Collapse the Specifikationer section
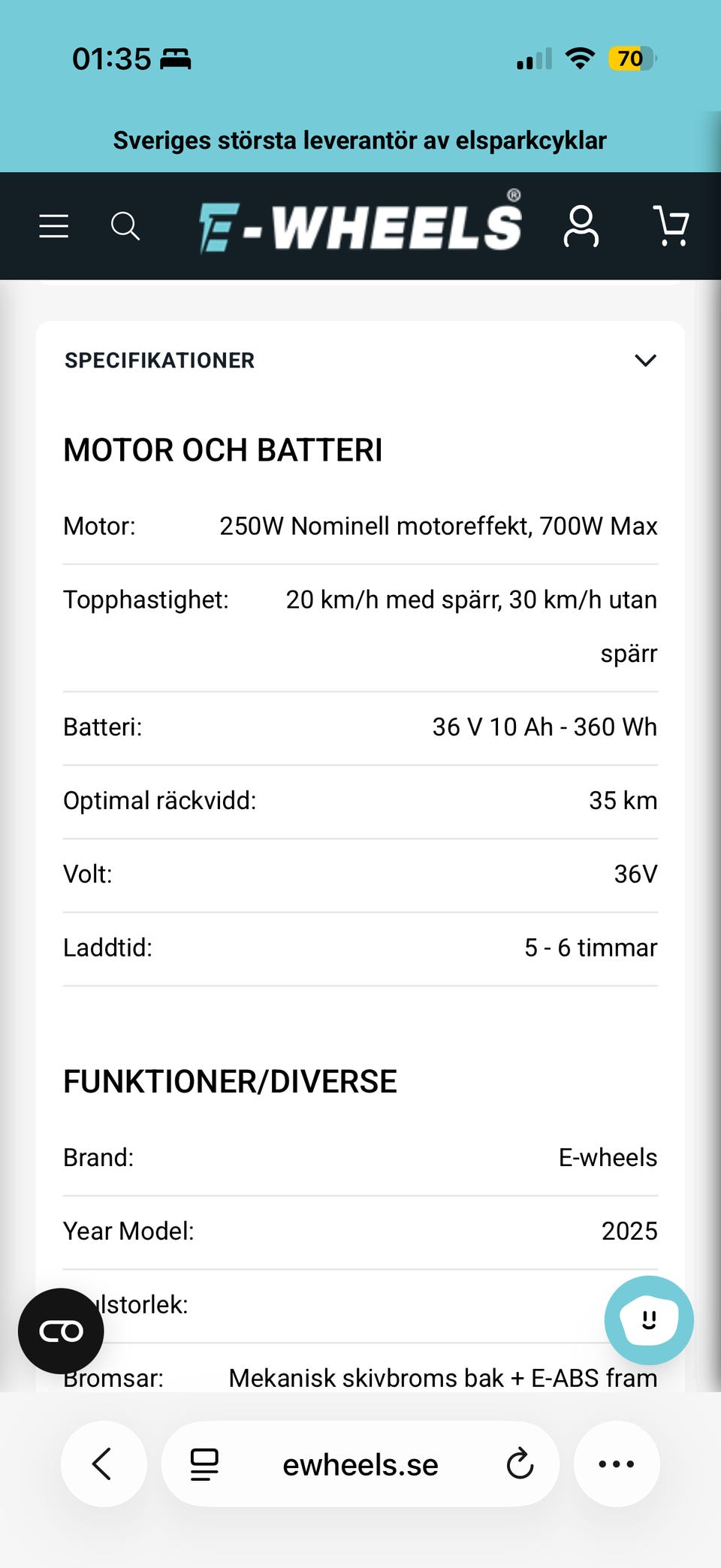This screenshot has width=721, height=1568. [x=646, y=361]
